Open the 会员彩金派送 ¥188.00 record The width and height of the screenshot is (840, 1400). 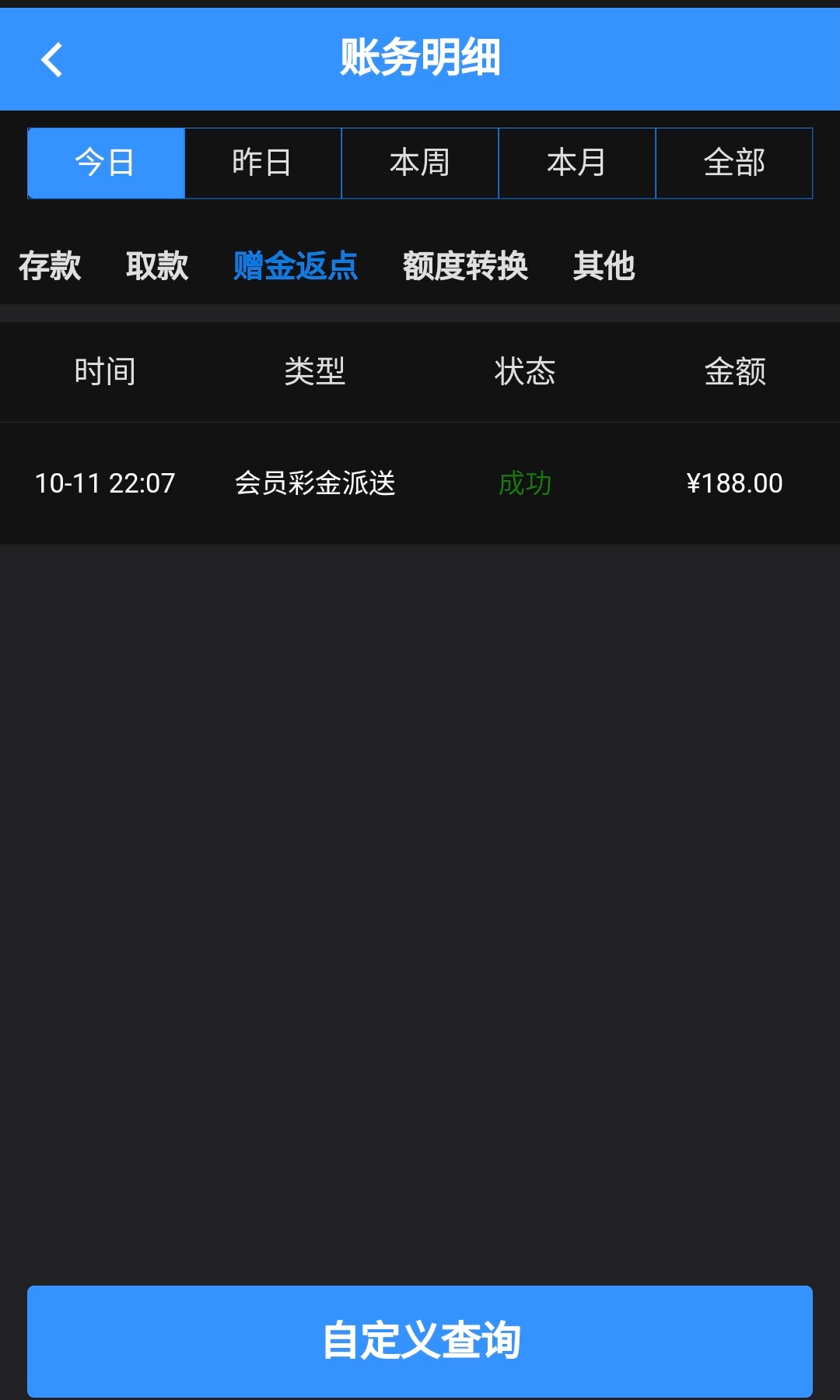420,483
